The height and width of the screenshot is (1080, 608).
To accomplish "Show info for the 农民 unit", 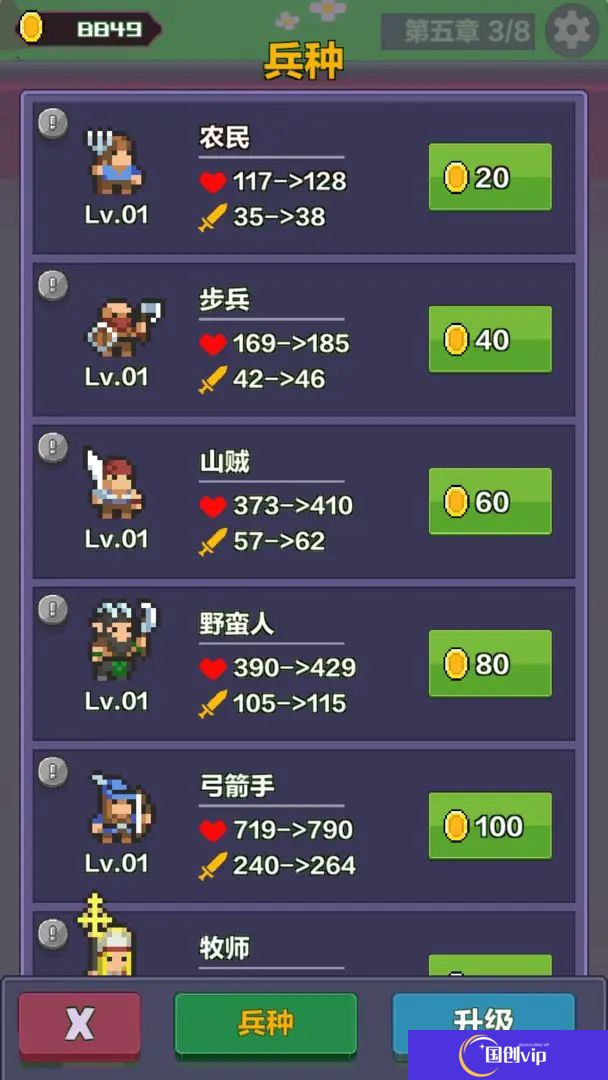I will tap(53, 123).
